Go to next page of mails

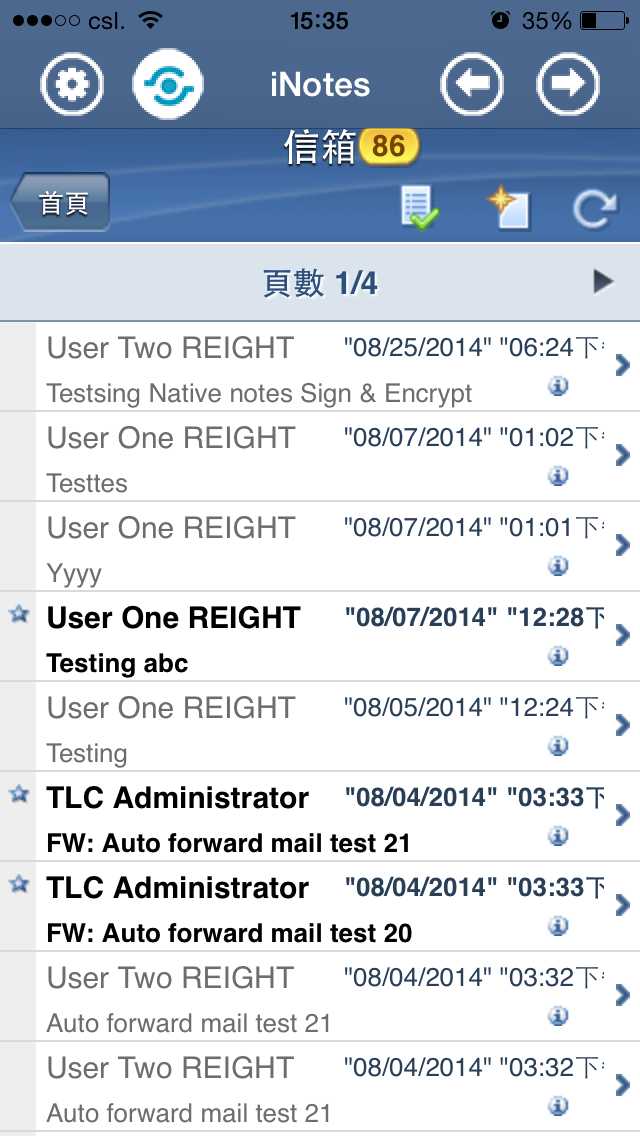pyautogui.click(x=603, y=281)
